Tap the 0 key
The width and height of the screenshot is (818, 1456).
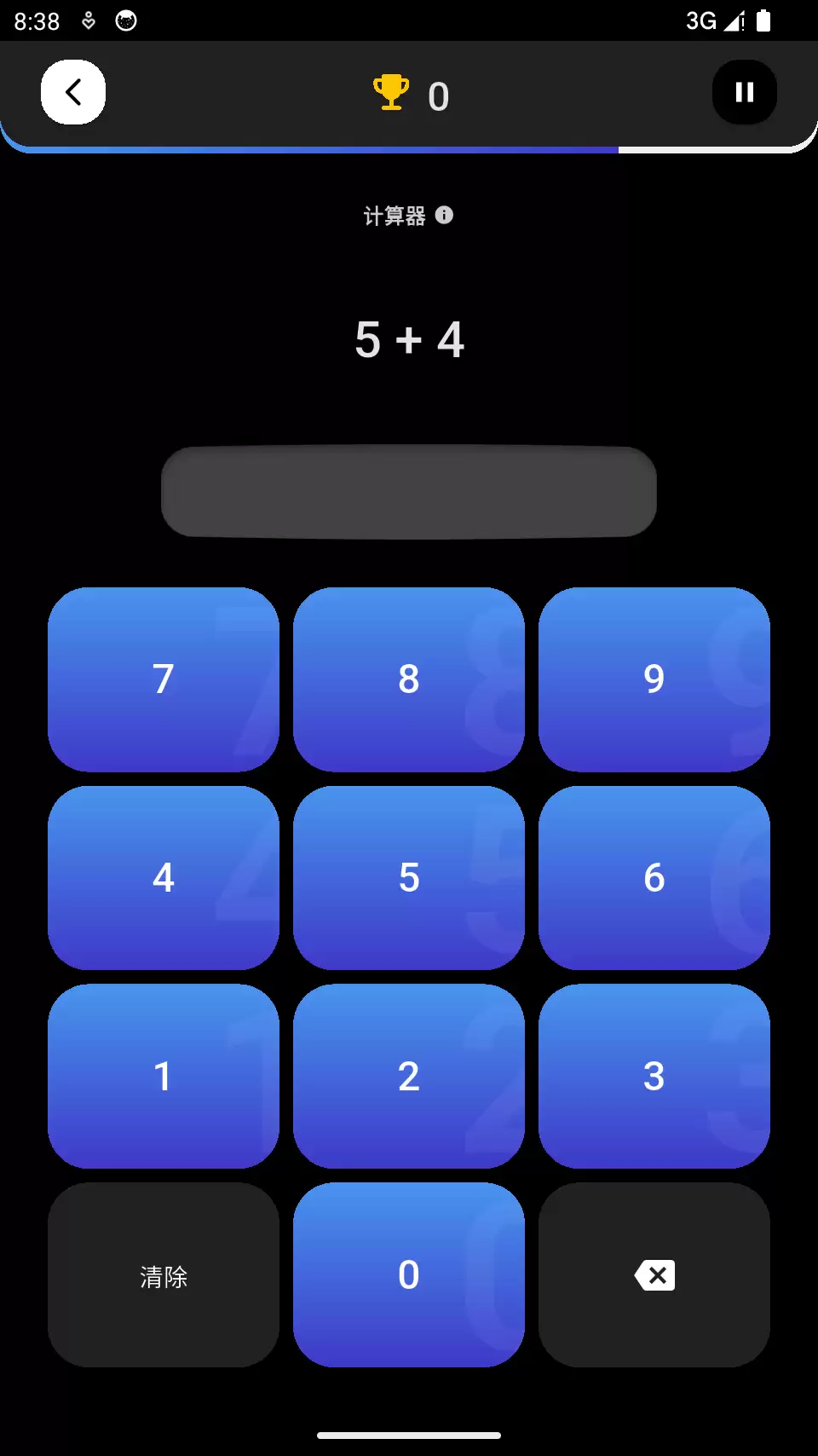tap(409, 1275)
